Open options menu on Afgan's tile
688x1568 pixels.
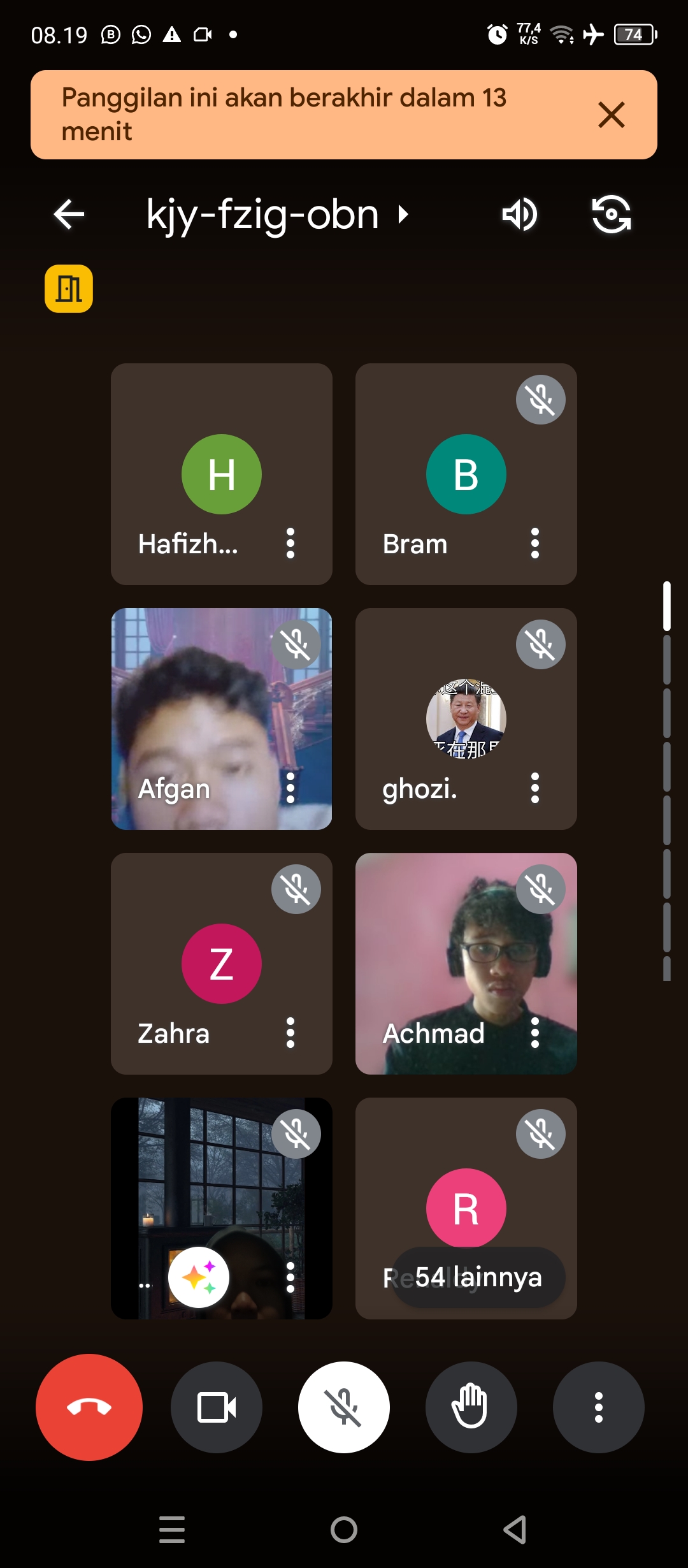pos(290,788)
